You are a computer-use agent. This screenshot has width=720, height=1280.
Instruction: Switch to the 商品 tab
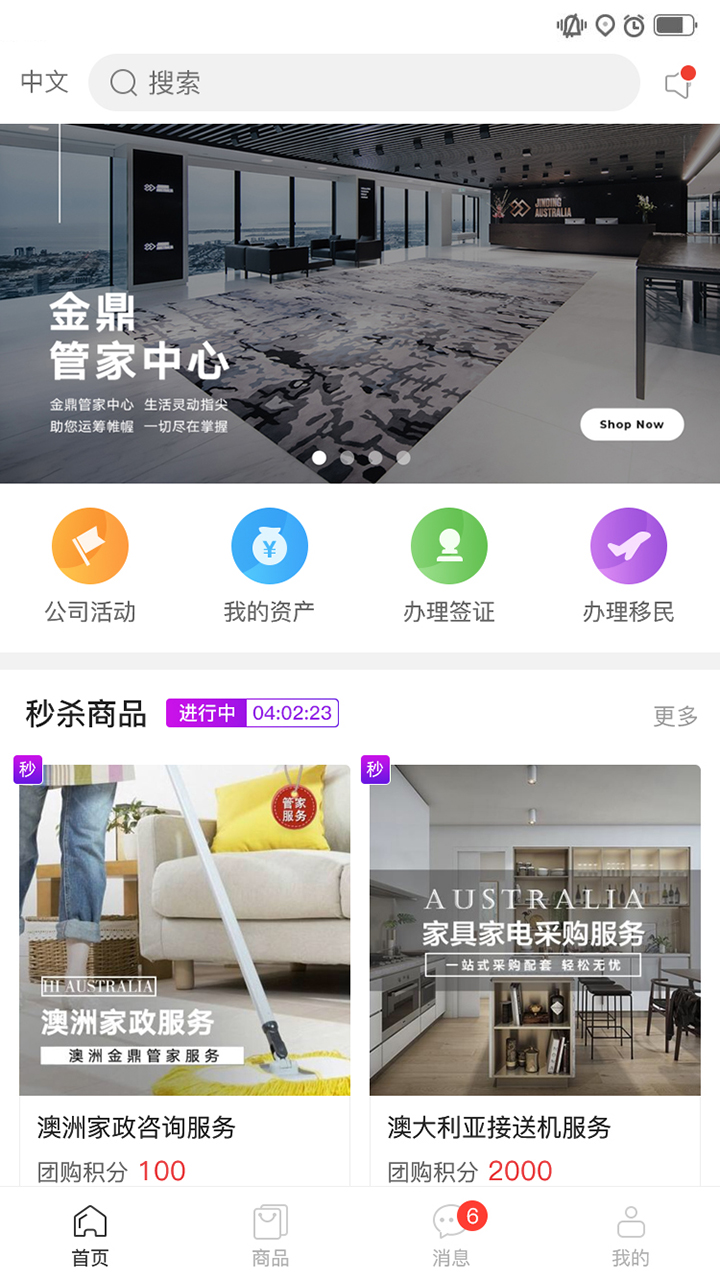click(x=270, y=1236)
